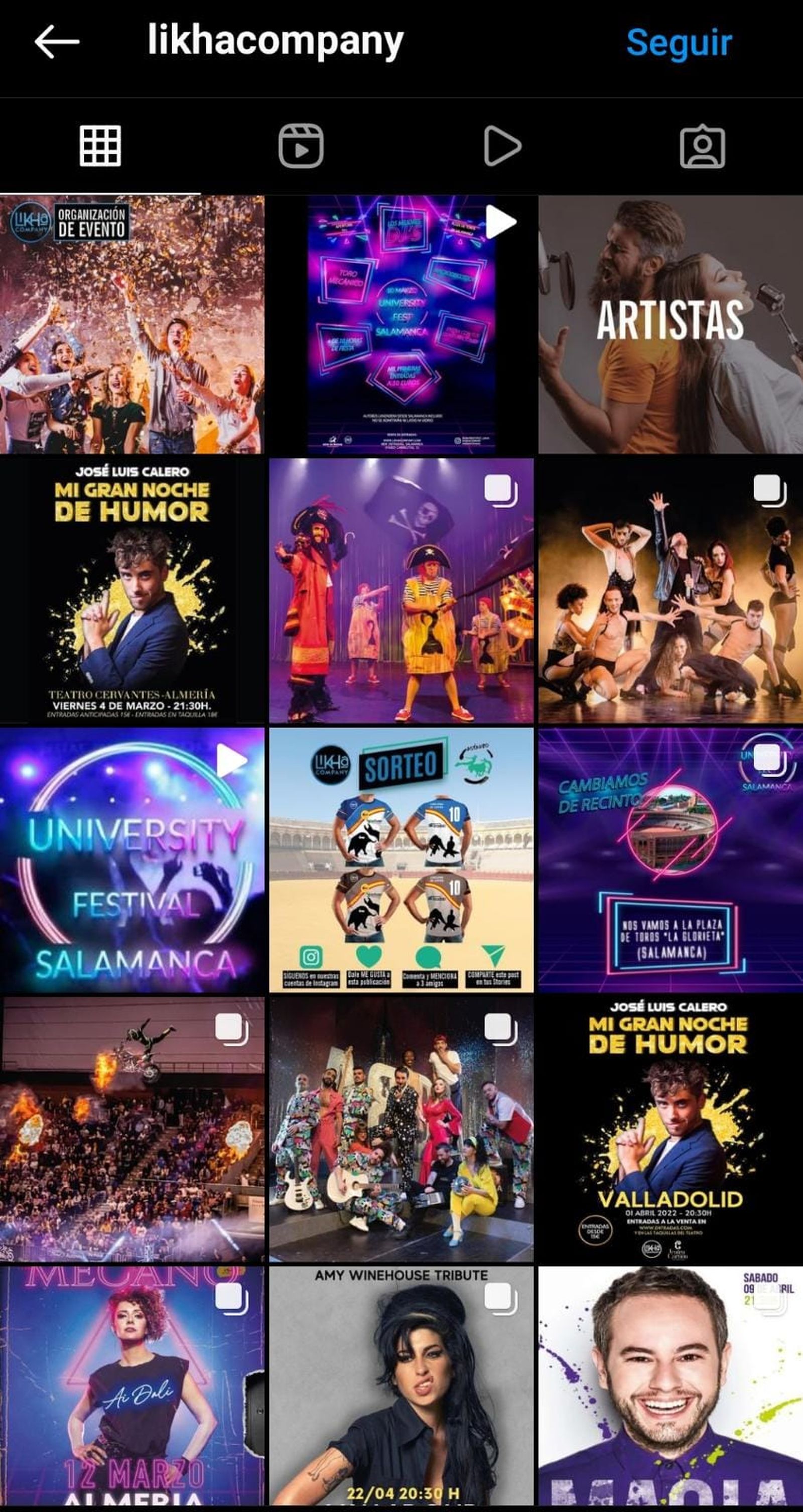
Task: Switch to the videos tab
Action: tap(502, 146)
